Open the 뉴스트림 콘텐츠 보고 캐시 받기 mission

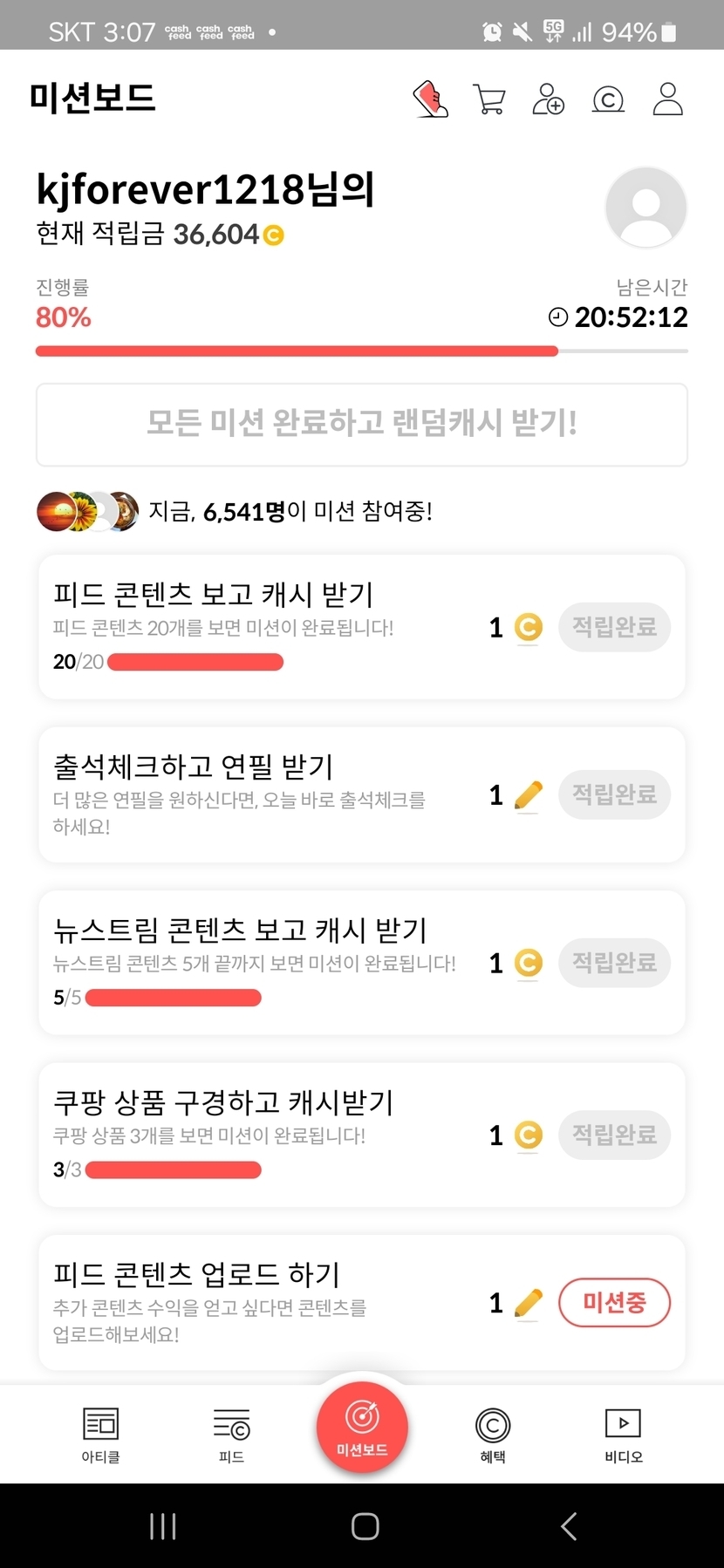(x=262, y=962)
